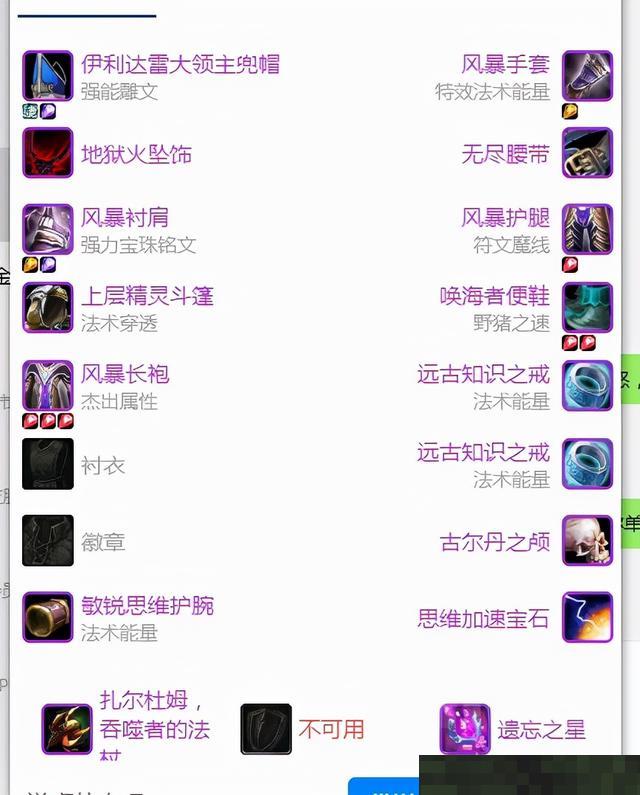
Task: Open the 古尔丹之颅 trinket link
Action: [494, 542]
